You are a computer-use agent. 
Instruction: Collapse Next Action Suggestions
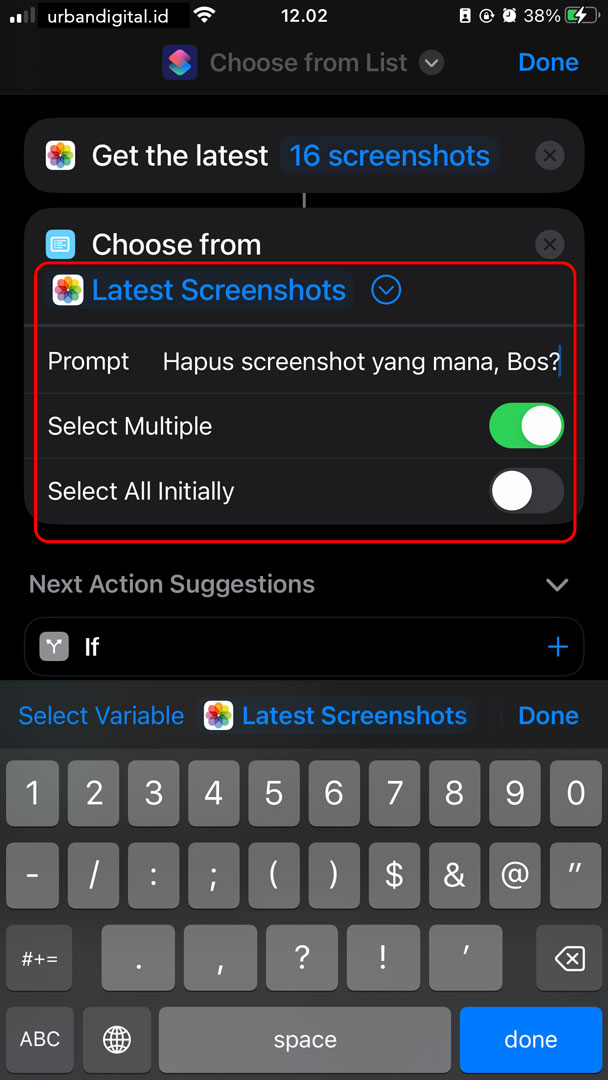pos(557,585)
